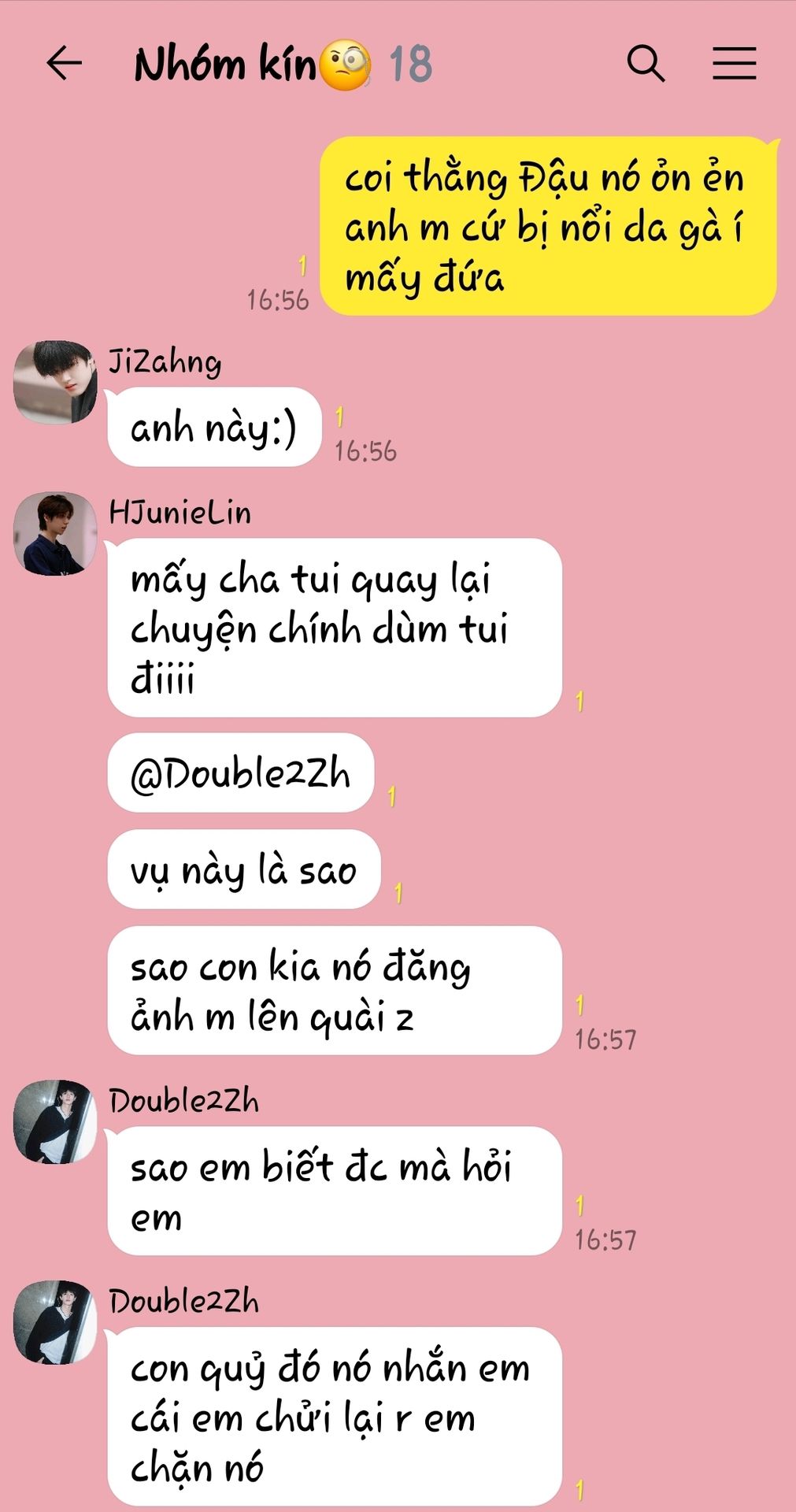View JiZahng's profile avatar
This screenshot has width=796, height=1512.
[55, 383]
